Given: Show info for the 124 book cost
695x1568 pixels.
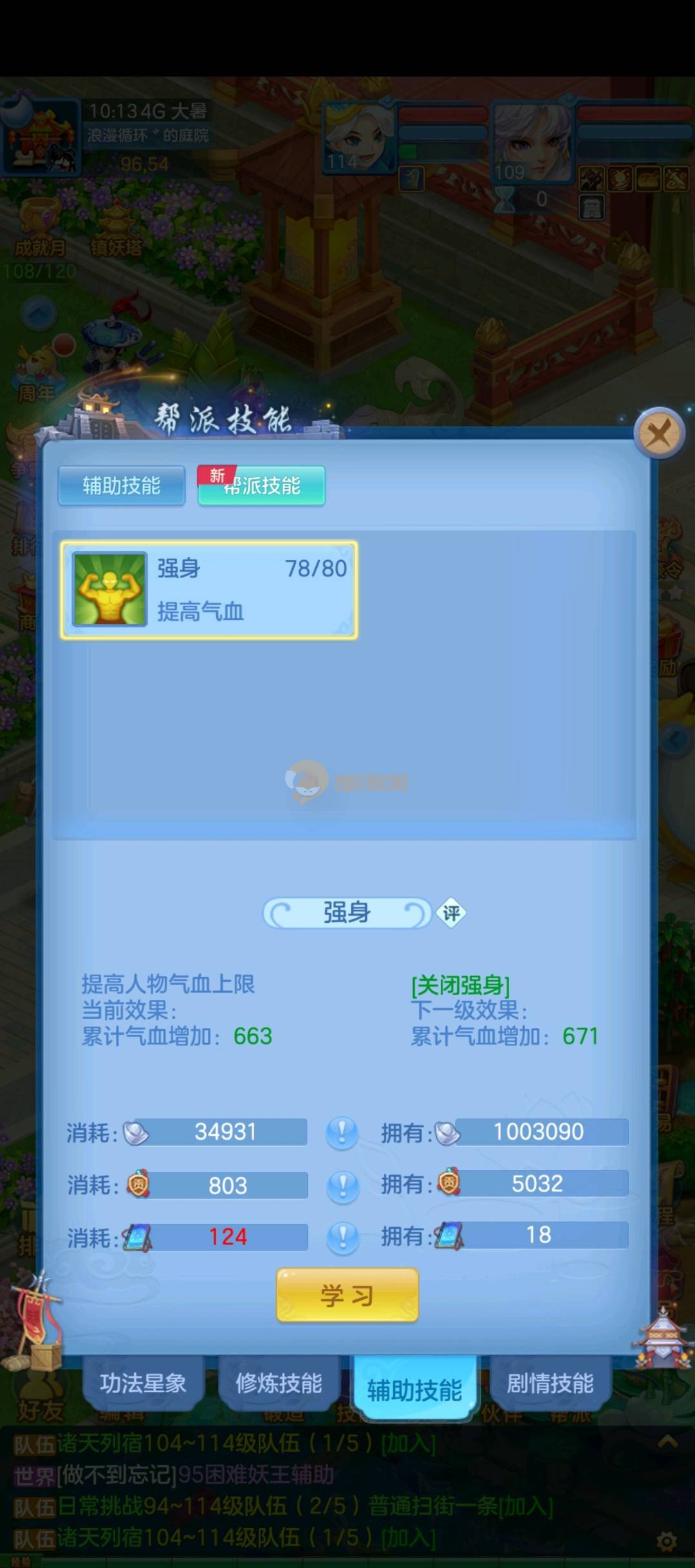Looking at the screenshot, I should pyautogui.click(x=342, y=1237).
